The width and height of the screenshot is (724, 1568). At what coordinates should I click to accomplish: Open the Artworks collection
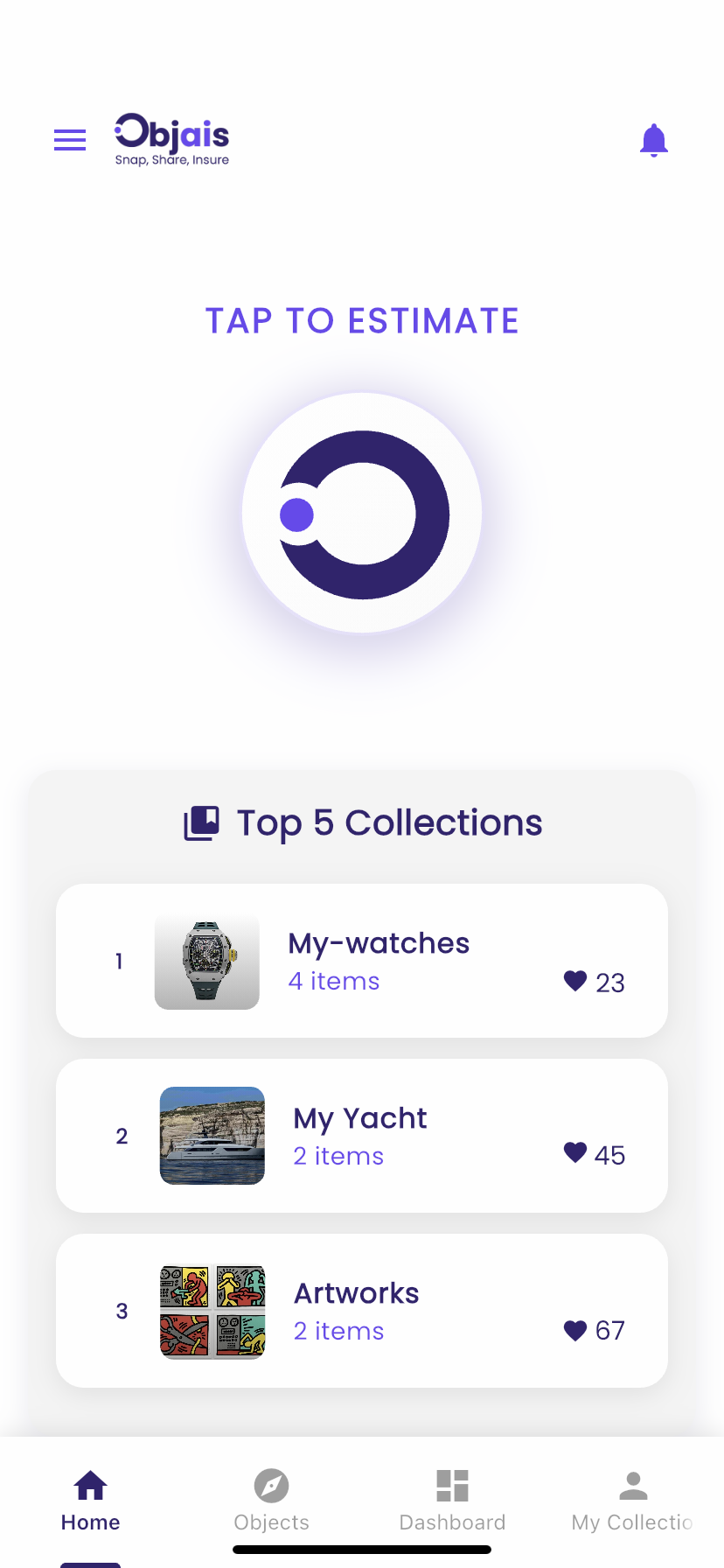pyautogui.click(x=356, y=1311)
